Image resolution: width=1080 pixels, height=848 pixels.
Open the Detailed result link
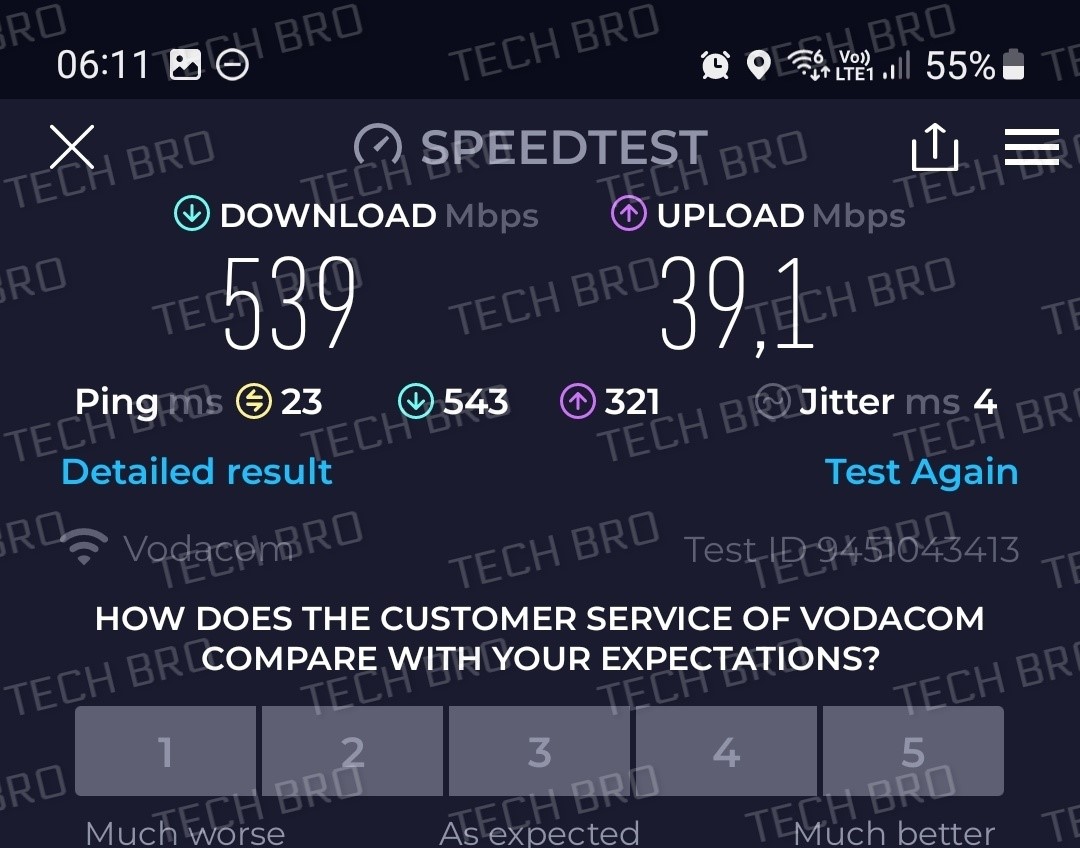click(196, 471)
